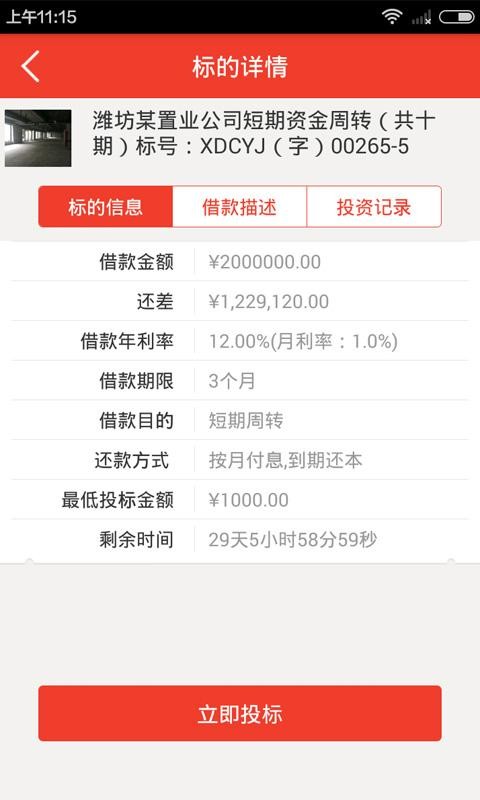Image resolution: width=480 pixels, height=800 pixels.
Task: Open the project thumbnail image
Action: pos(38,138)
